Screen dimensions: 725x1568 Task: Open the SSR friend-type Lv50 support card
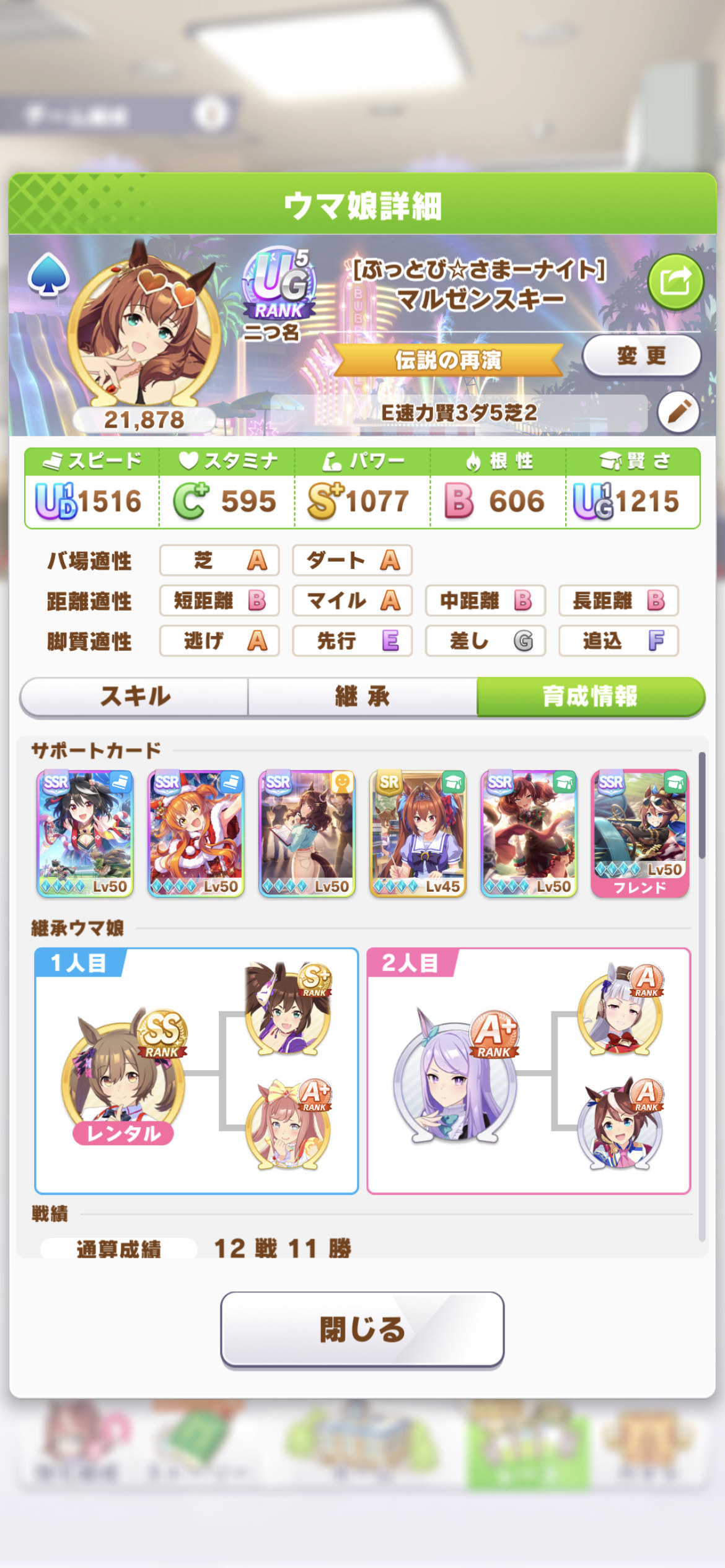pyautogui.click(x=307, y=834)
